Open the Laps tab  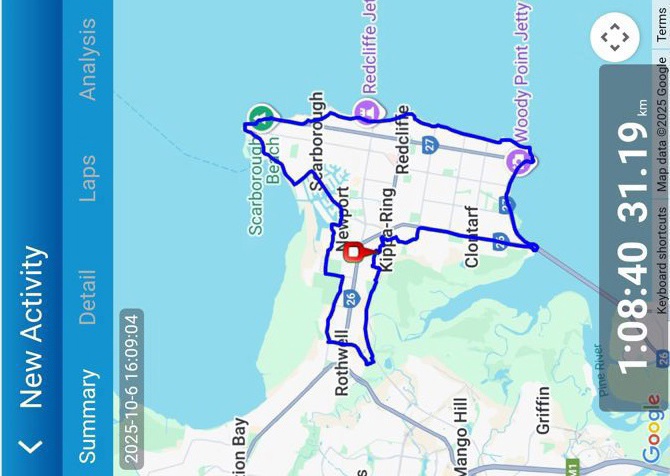coord(88,178)
